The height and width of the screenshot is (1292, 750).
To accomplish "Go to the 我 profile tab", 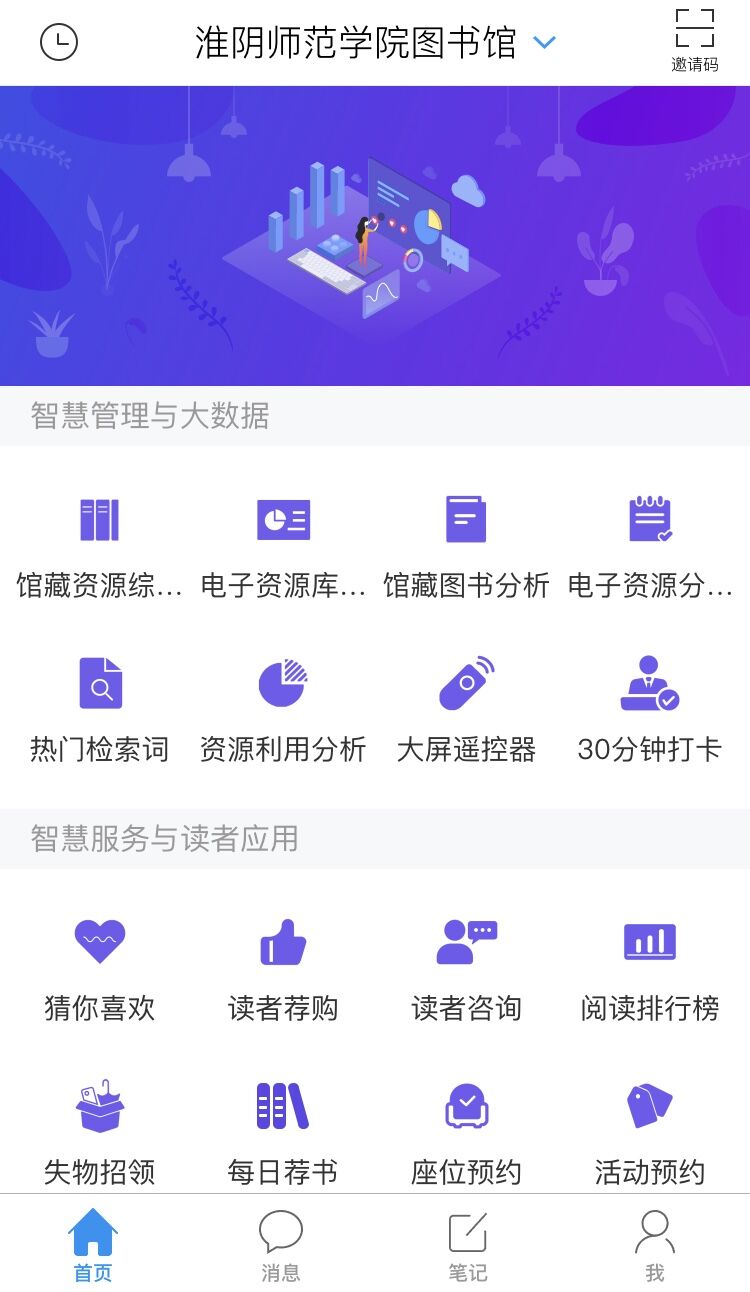I will (x=655, y=1245).
